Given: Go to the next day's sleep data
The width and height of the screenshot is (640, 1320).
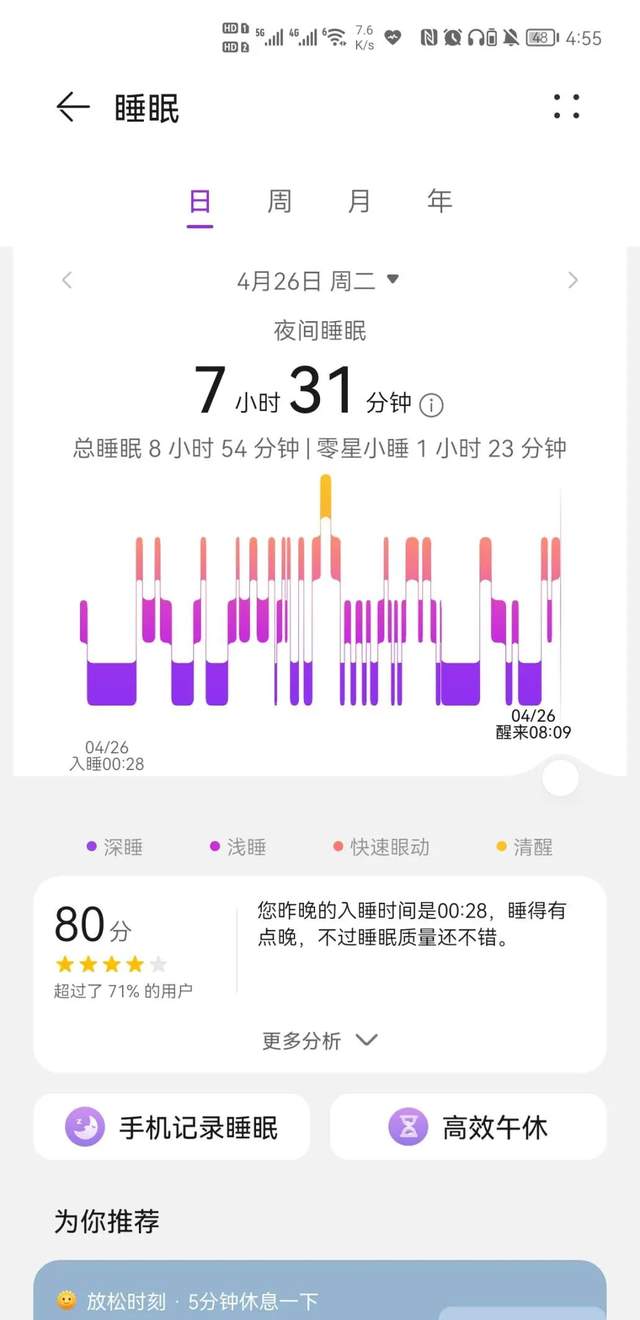Looking at the screenshot, I should 573,281.
